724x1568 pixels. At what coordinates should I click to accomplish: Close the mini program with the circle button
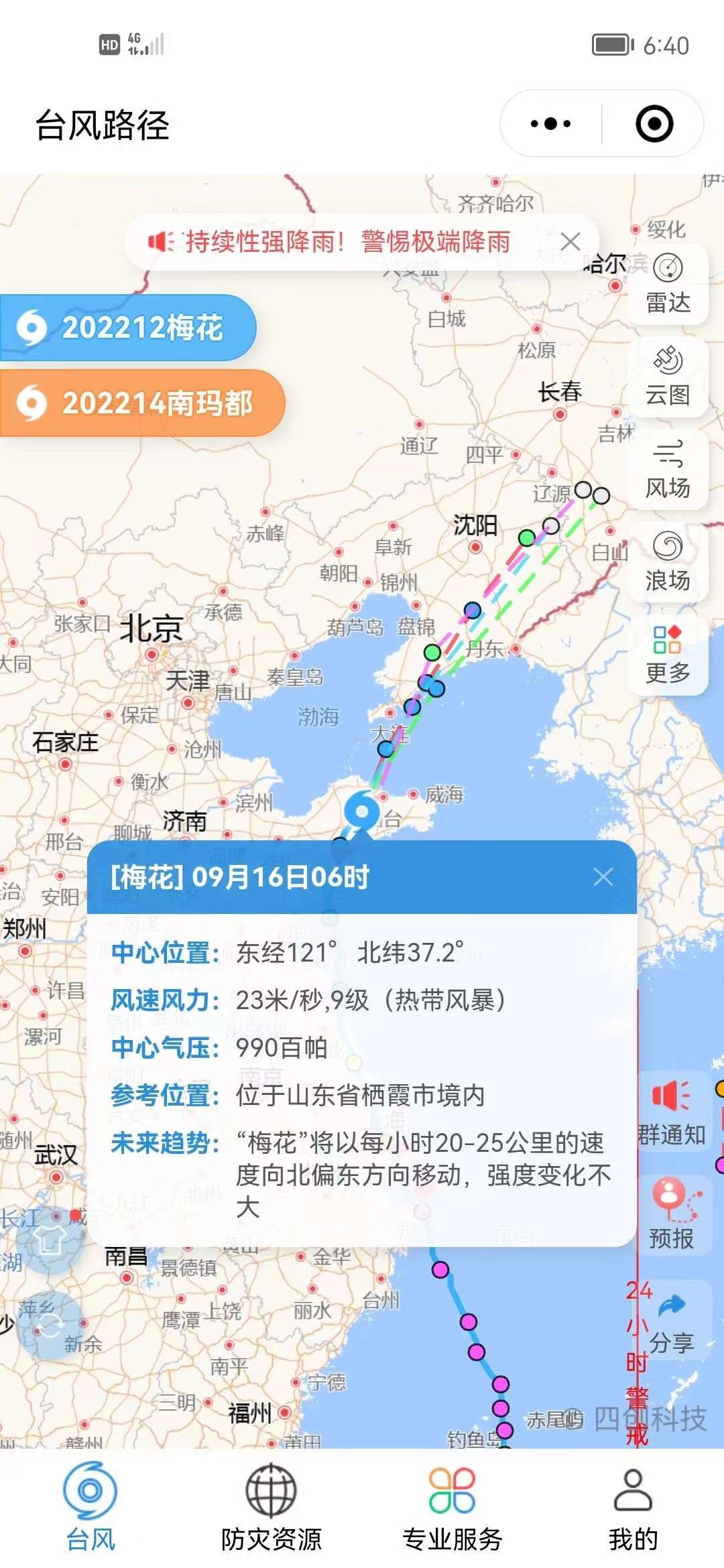654,124
